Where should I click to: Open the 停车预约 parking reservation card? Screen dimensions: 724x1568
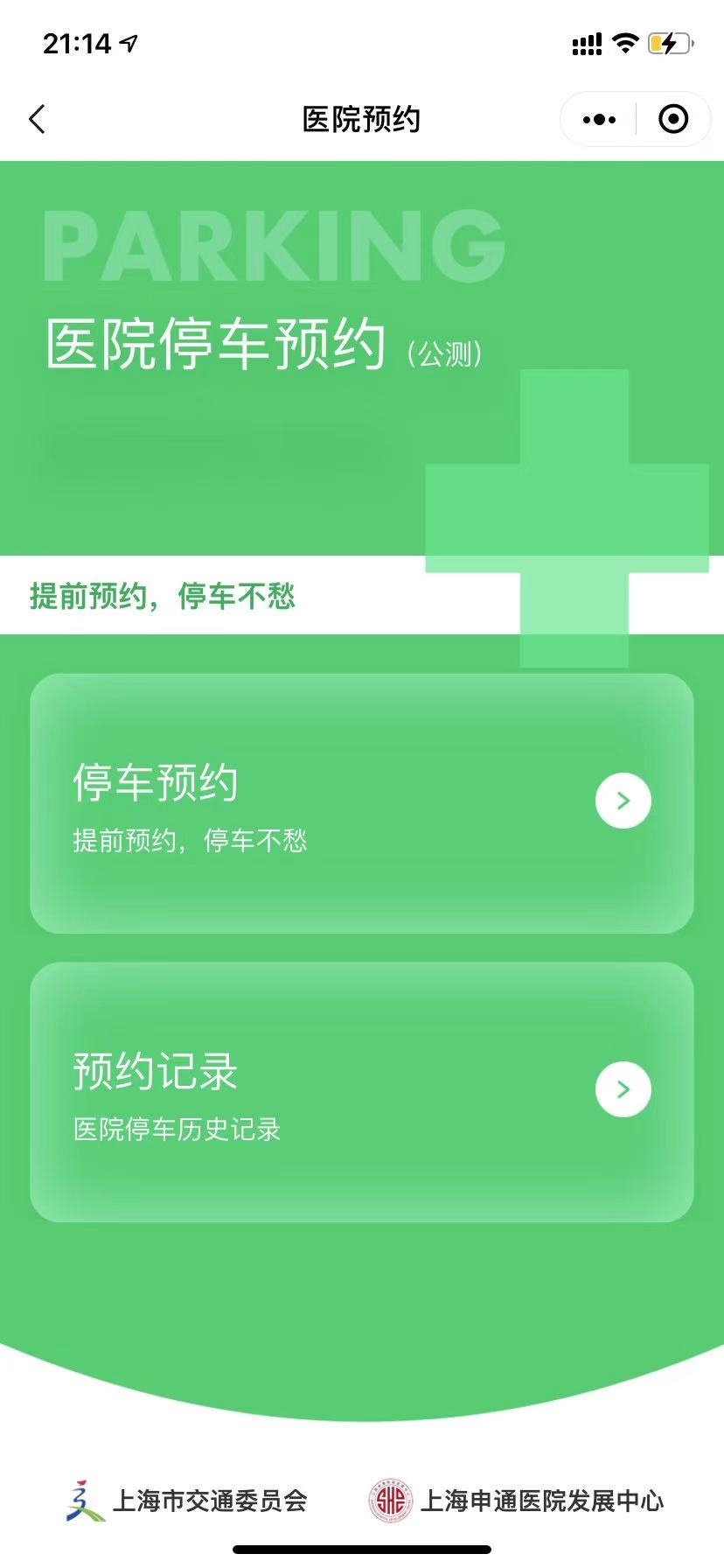coord(361,802)
